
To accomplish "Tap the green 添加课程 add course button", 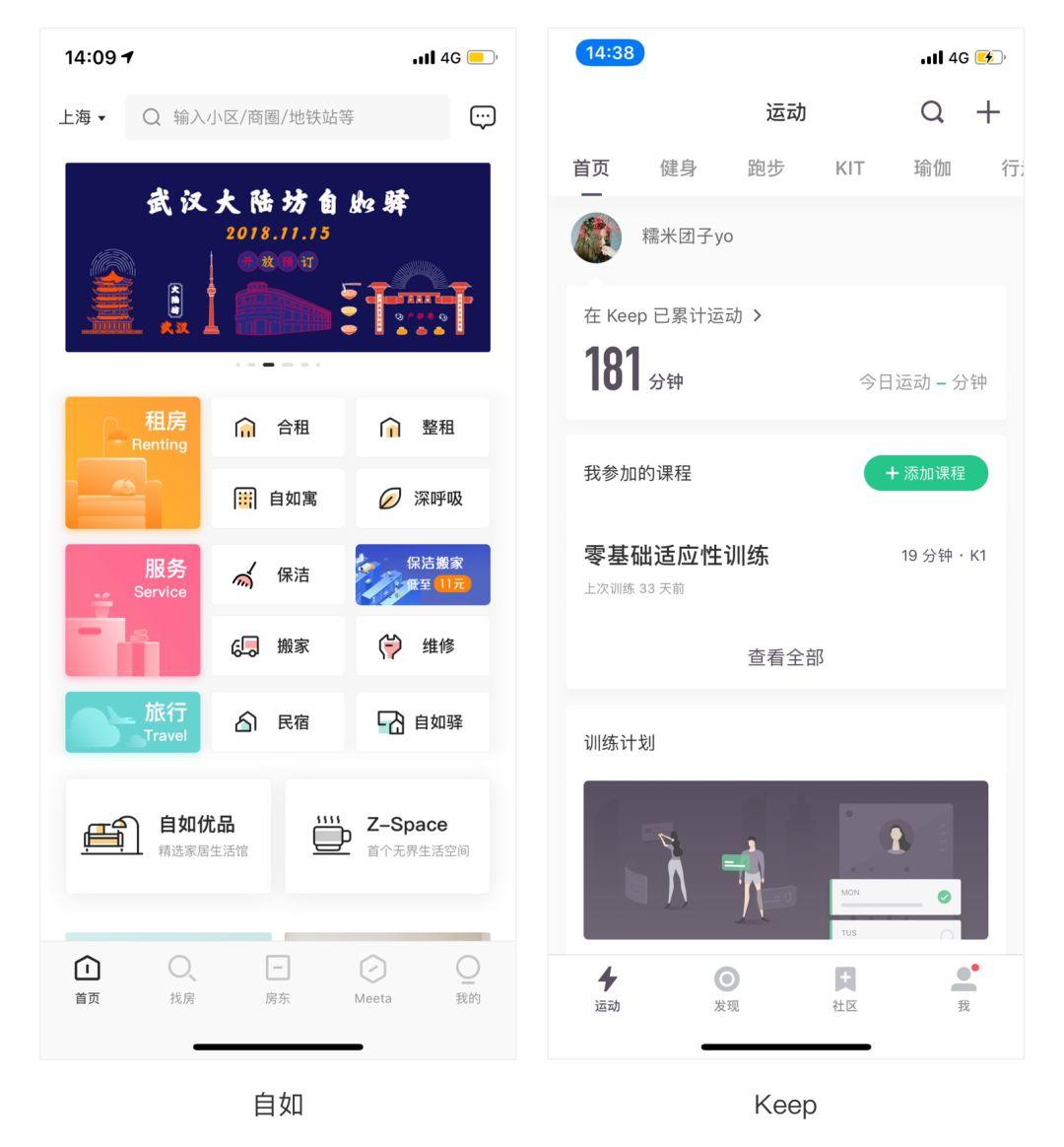I will coord(925,473).
